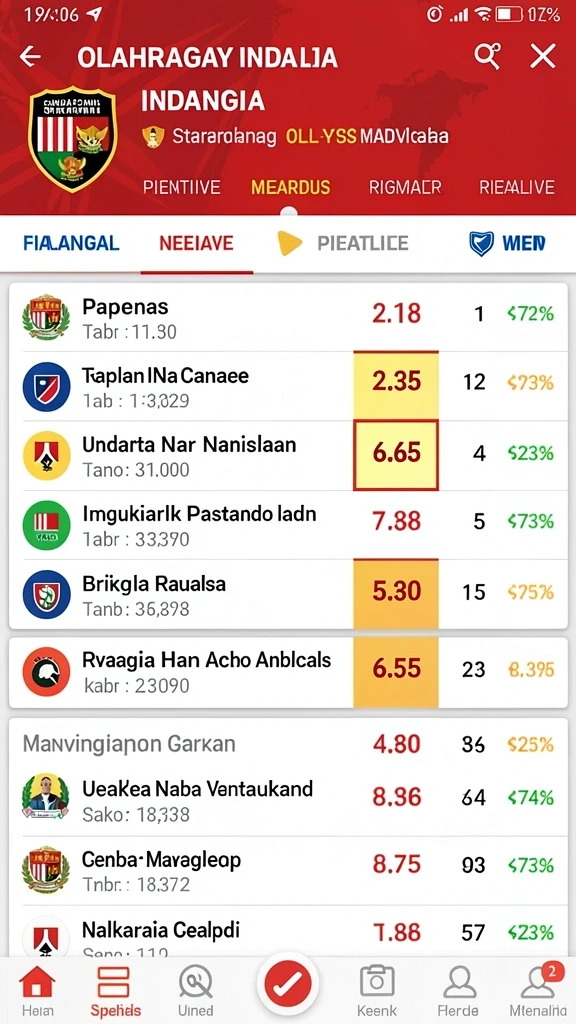Choose the 5.30 odds for Brikgla Raualsa
Viewport: 576px width, 1024px height.
tap(396, 593)
